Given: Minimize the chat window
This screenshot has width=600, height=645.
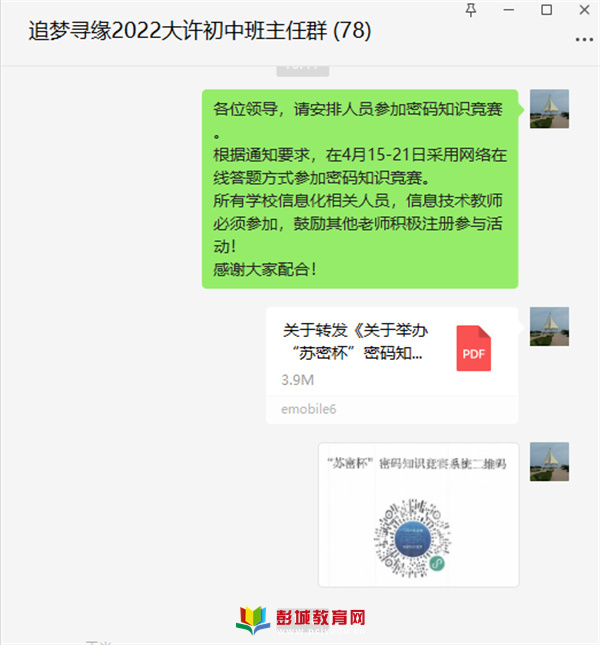Looking at the screenshot, I should pyautogui.click(x=510, y=9).
